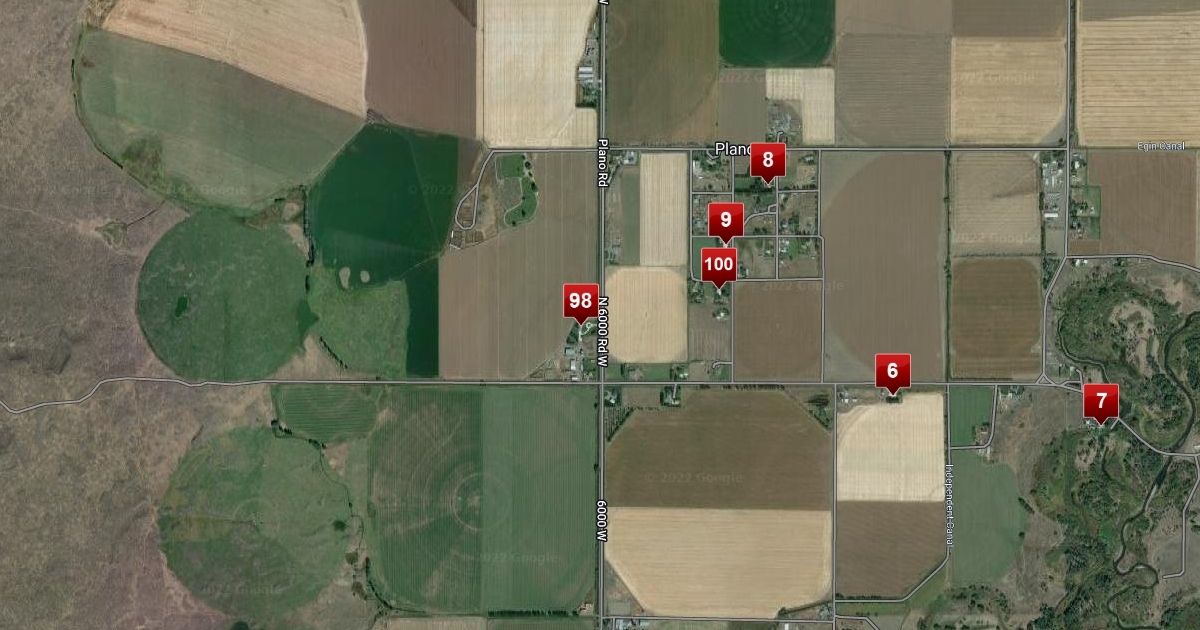Open map marker number 7
Viewport: 1200px width, 630px height.
(1101, 401)
